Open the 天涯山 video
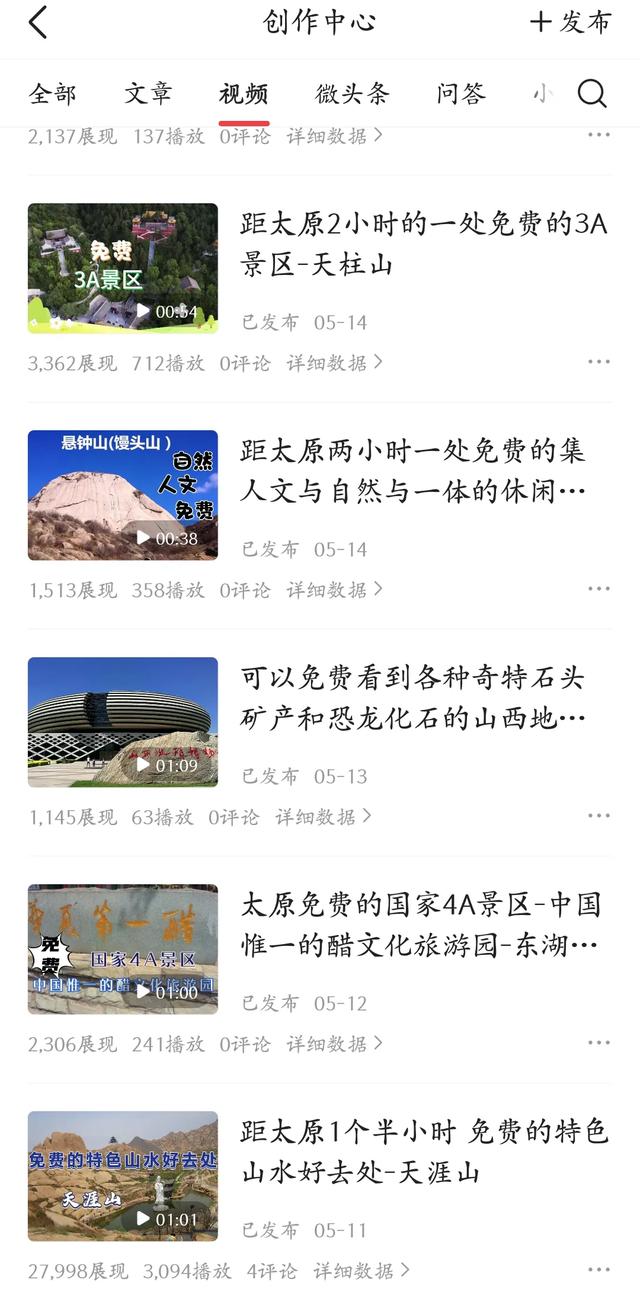Viewport: 640px width, 1308px height. tap(122, 1176)
